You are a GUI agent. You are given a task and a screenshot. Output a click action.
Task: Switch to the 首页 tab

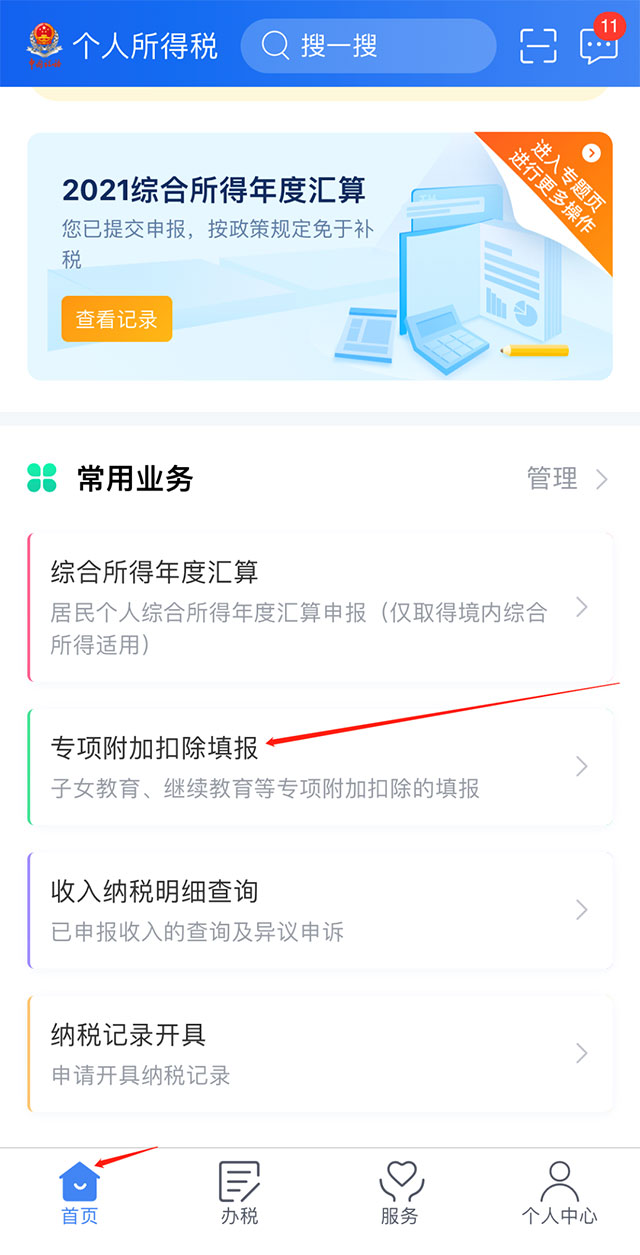coord(80,1193)
